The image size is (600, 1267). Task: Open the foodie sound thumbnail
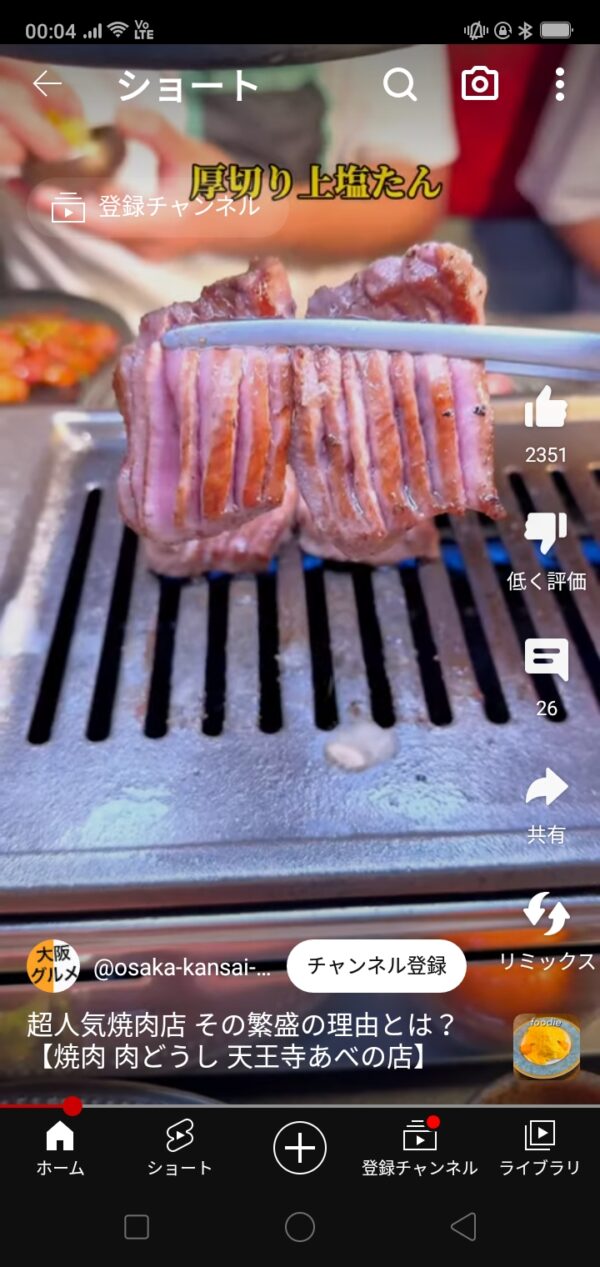click(546, 1048)
